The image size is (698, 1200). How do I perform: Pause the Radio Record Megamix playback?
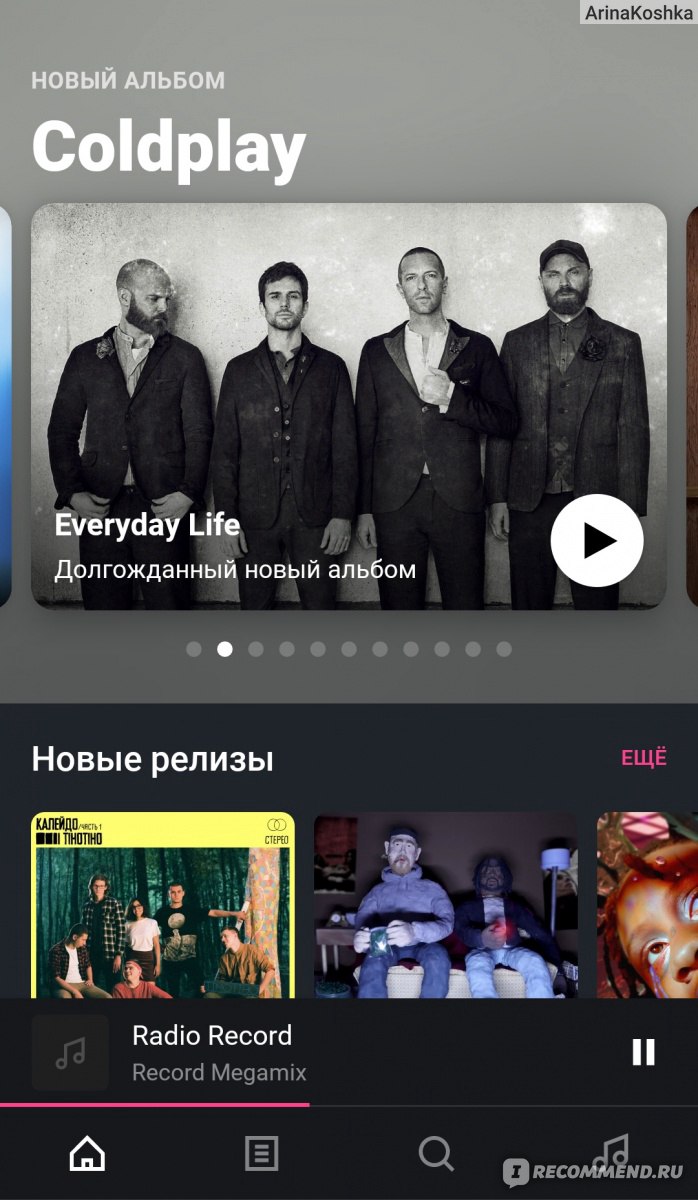(x=643, y=1052)
